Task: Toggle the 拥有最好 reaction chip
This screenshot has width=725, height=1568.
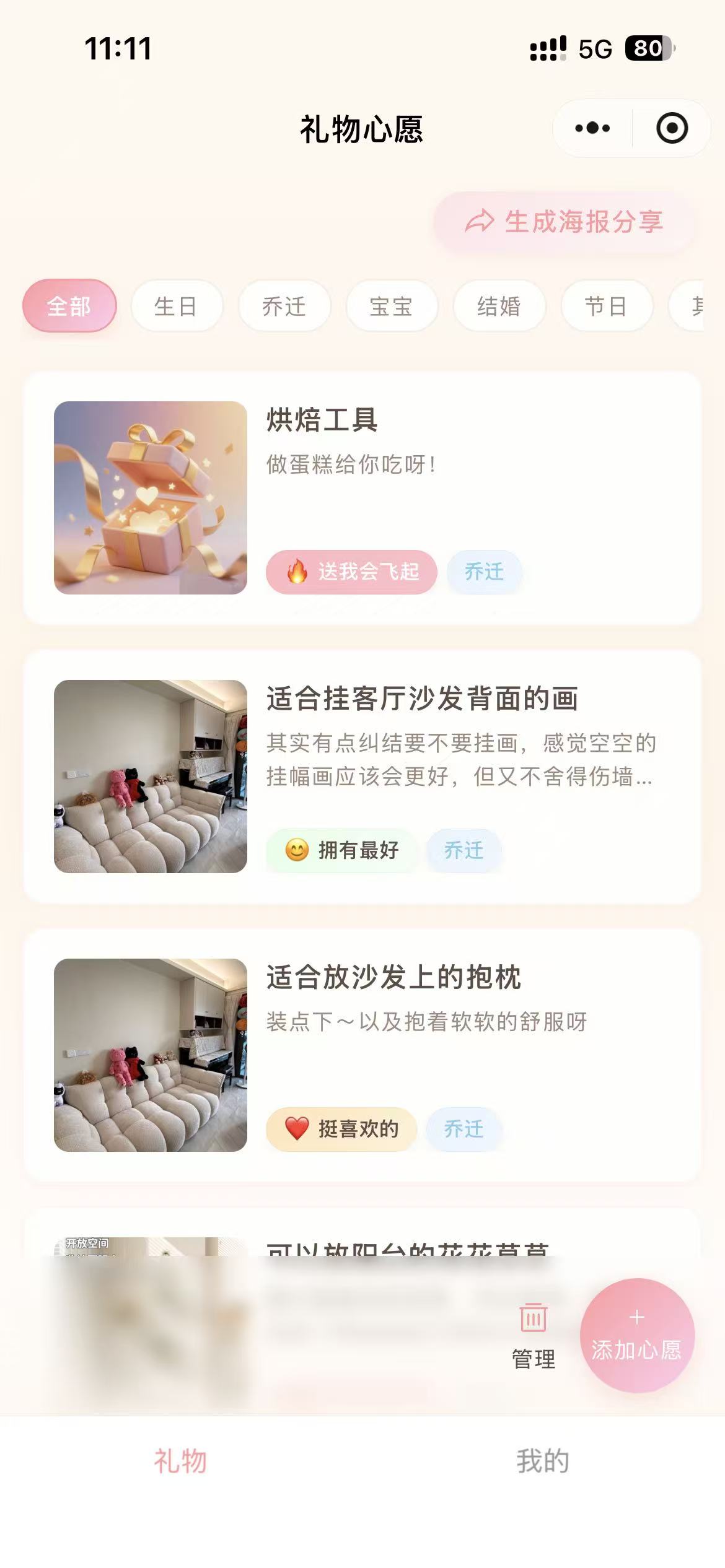Action: point(341,851)
